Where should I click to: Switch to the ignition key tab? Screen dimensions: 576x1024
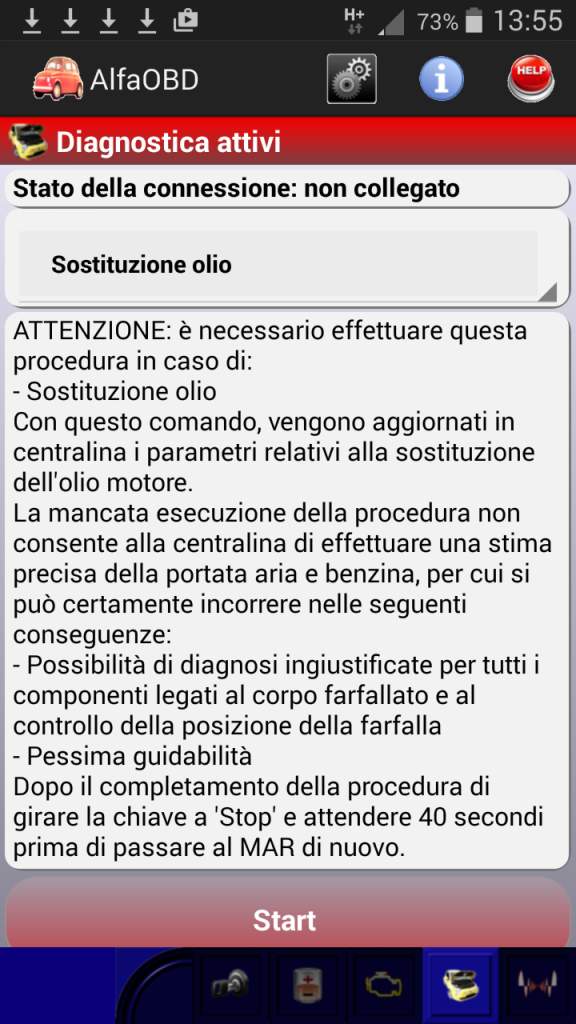point(231,985)
